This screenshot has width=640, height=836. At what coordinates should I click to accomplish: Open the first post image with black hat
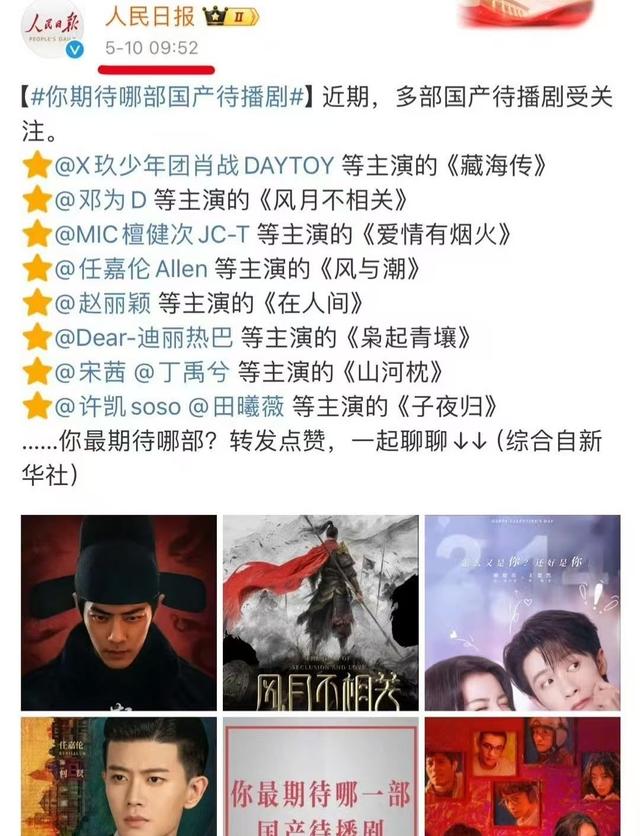pyautogui.click(x=119, y=612)
